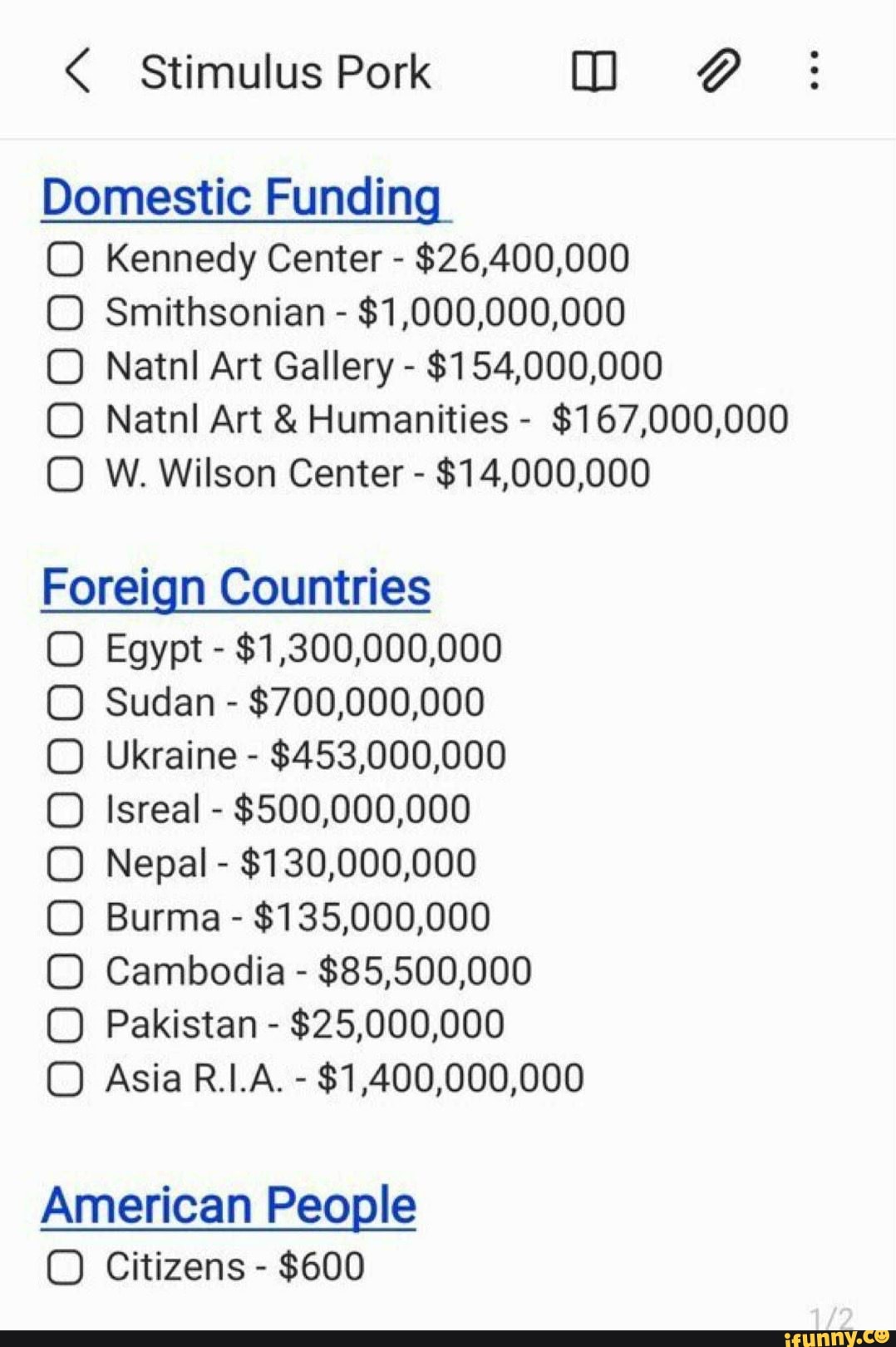Check off the Burma item
The image size is (896, 1347).
(65, 918)
